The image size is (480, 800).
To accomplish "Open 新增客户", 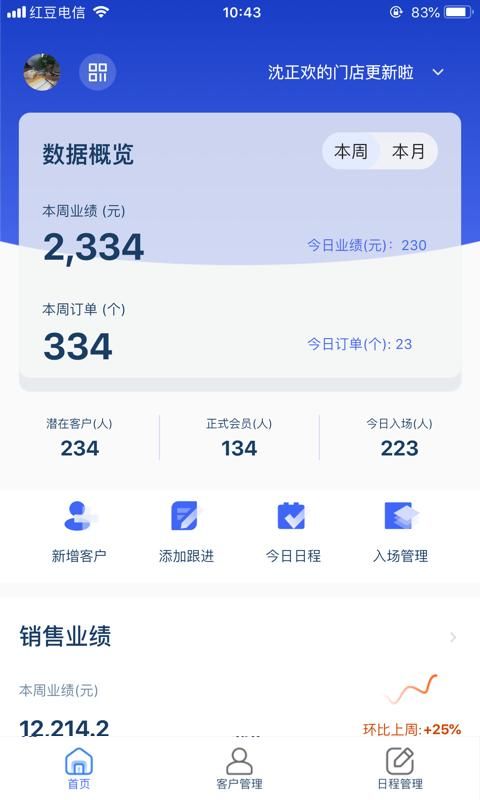I will pyautogui.click(x=79, y=532).
